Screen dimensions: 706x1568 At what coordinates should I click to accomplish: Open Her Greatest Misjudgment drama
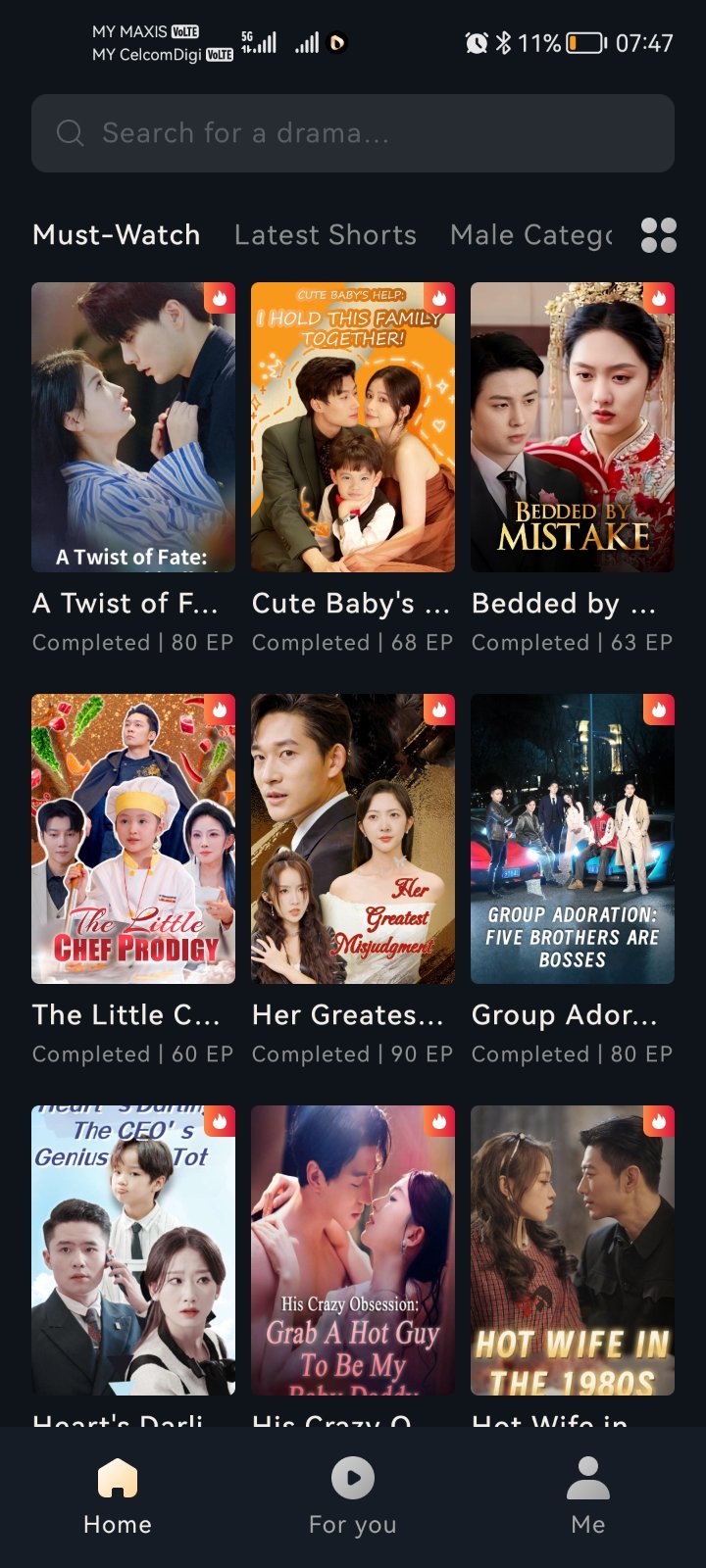click(x=353, y=839)
